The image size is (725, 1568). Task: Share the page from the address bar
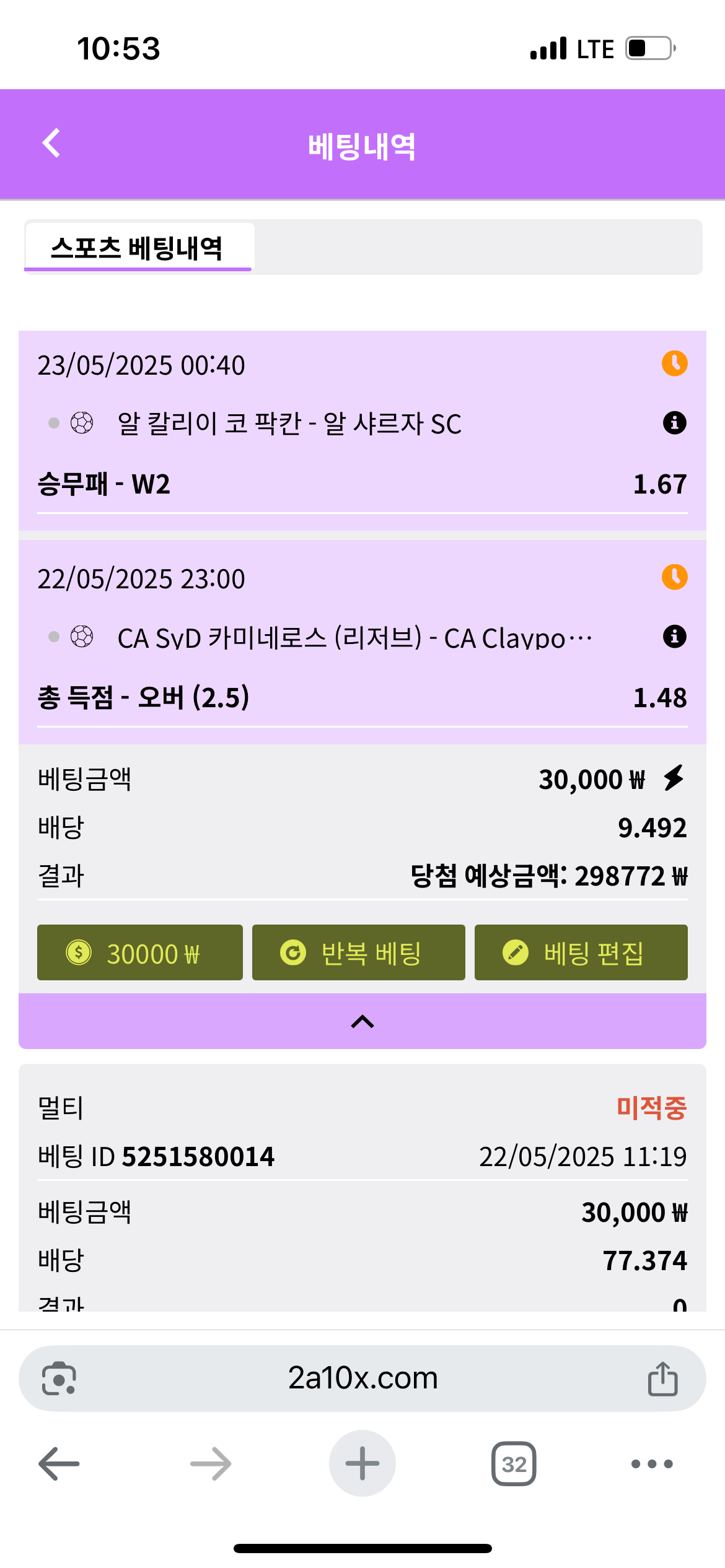pyautogui.click(x=662, y=1379)
